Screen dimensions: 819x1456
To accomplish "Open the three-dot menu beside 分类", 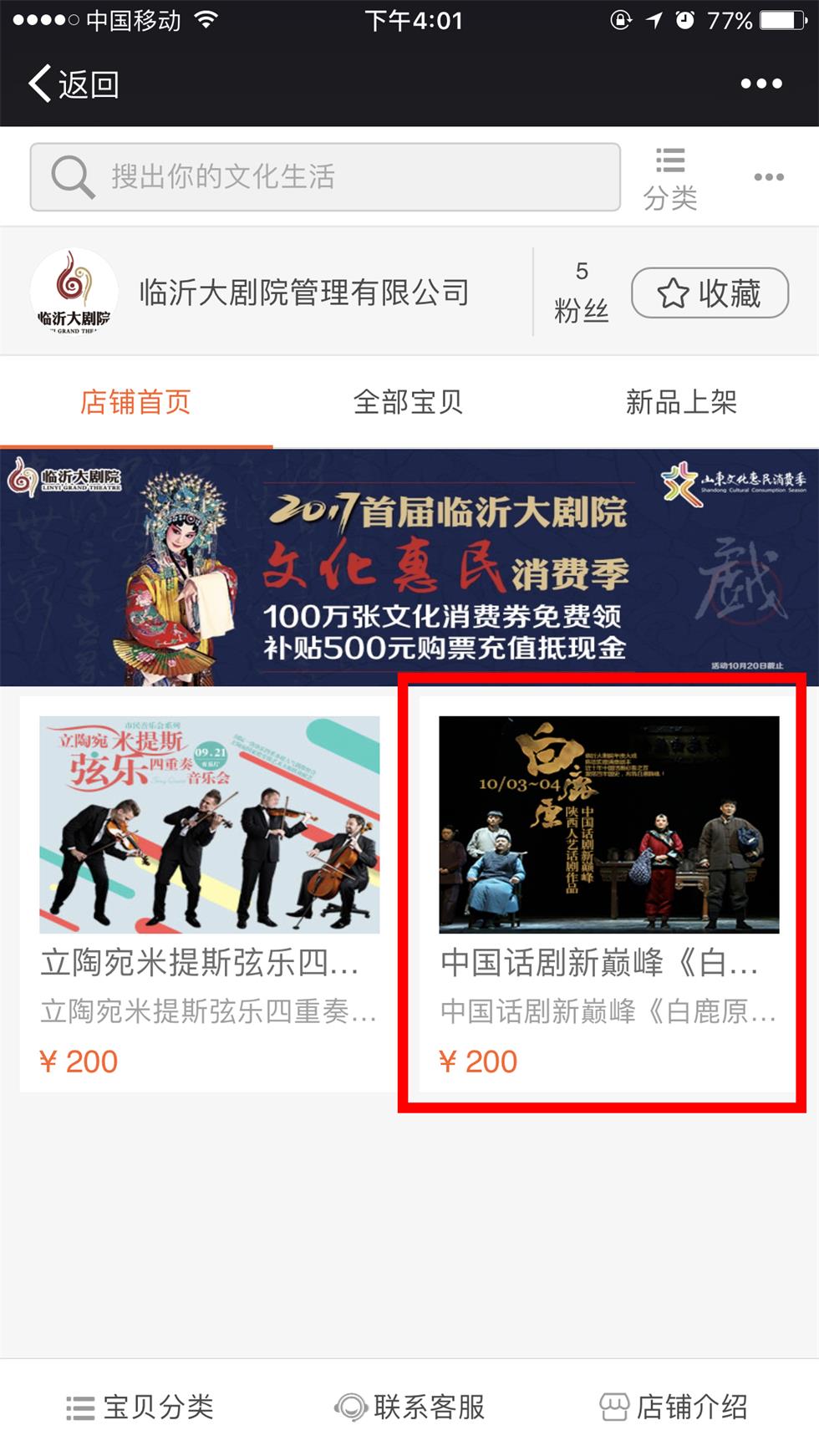I will 769,177.
